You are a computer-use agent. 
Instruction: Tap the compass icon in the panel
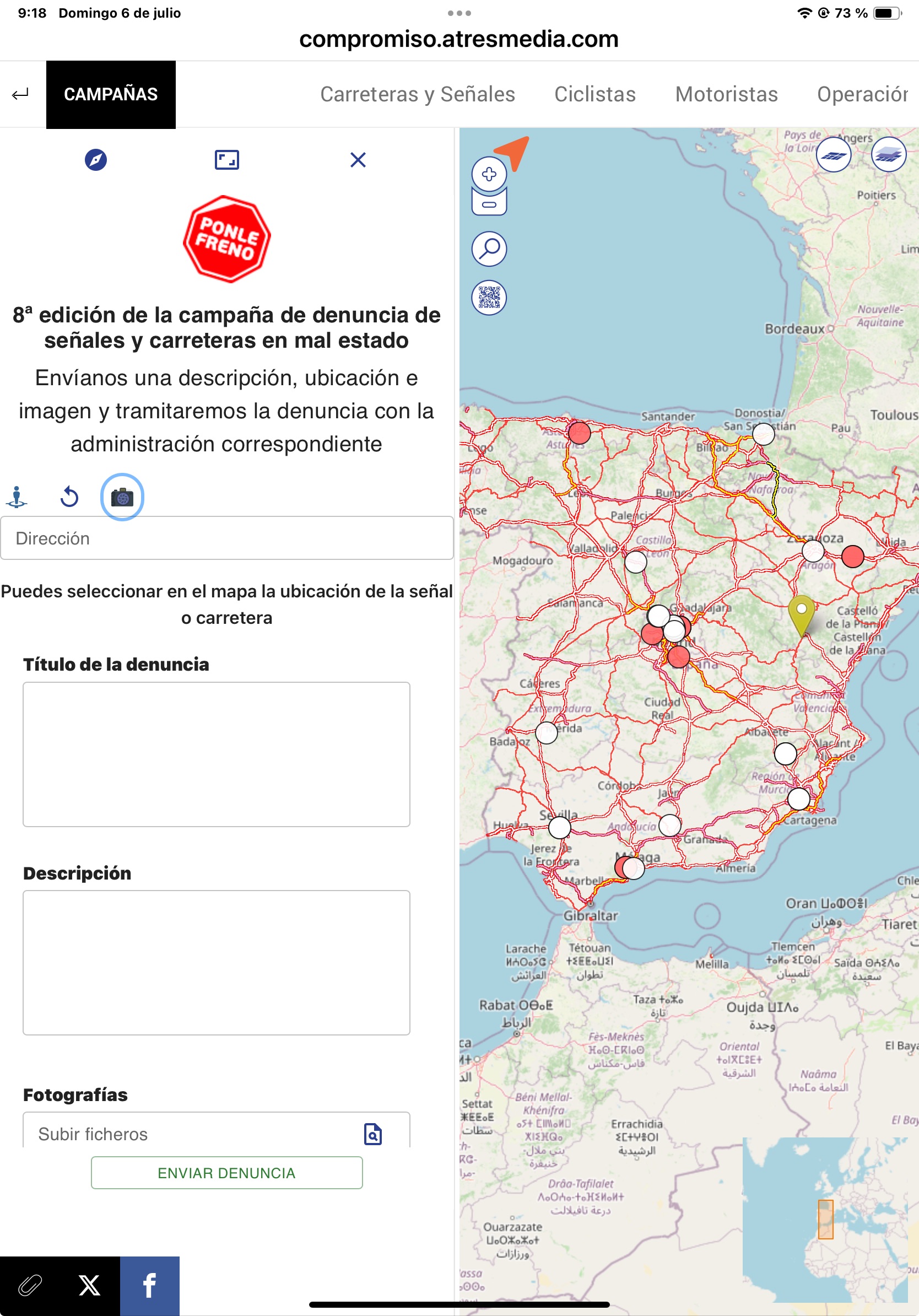tap(96, 159)
